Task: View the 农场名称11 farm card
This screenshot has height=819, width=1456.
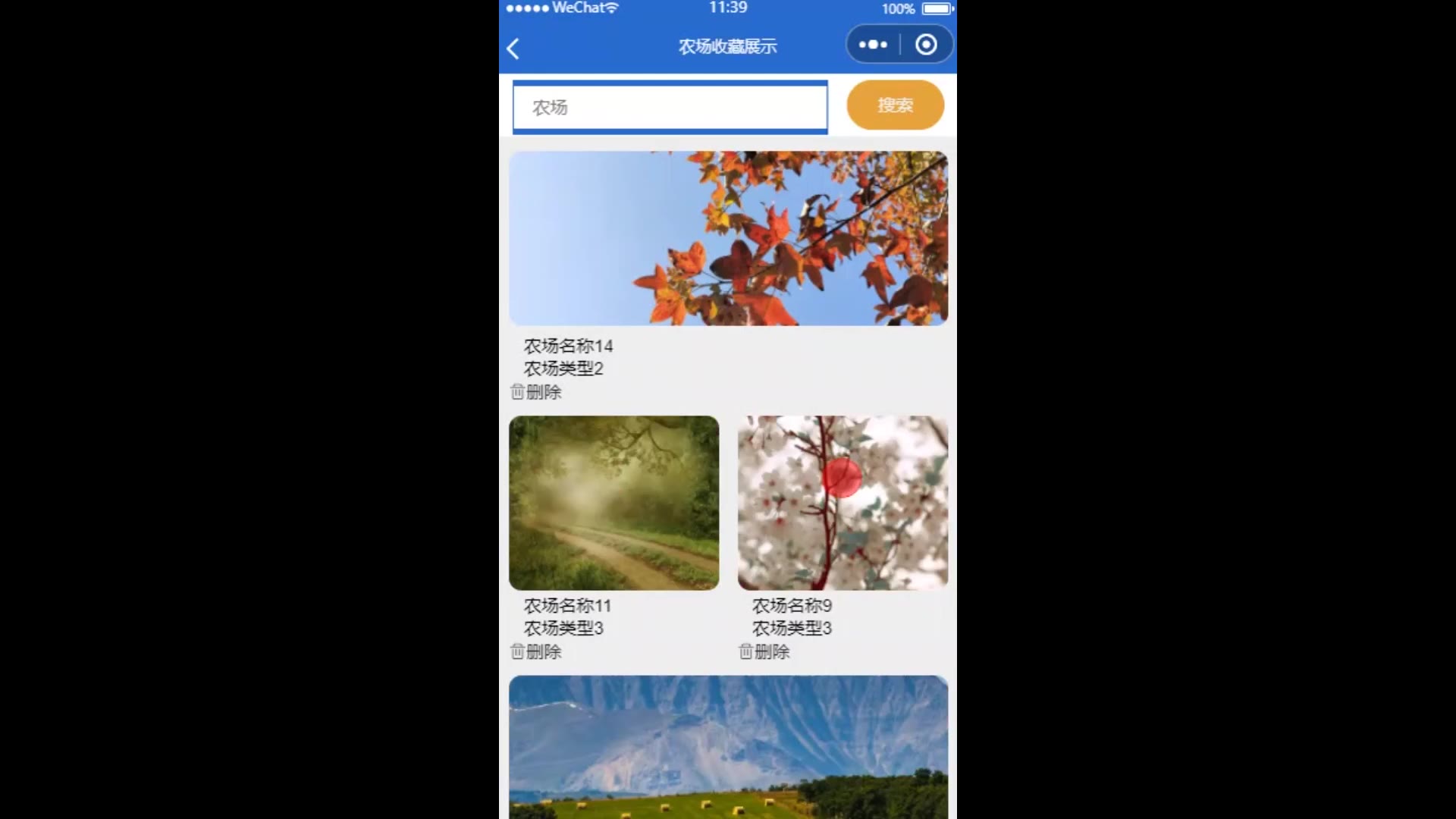Action: point(613,503)
